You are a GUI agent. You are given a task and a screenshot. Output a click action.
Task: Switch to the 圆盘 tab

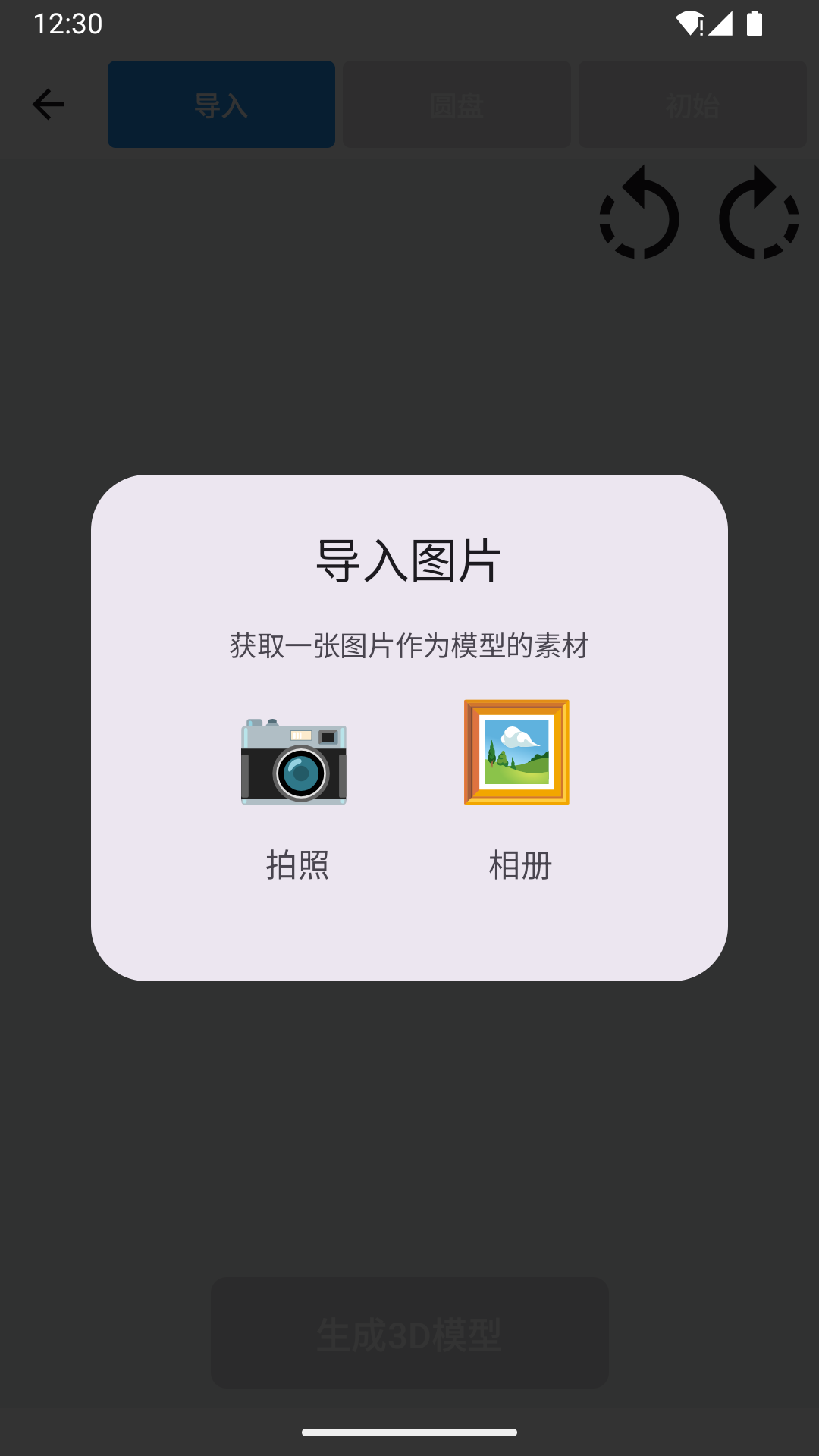pos(456,104)
